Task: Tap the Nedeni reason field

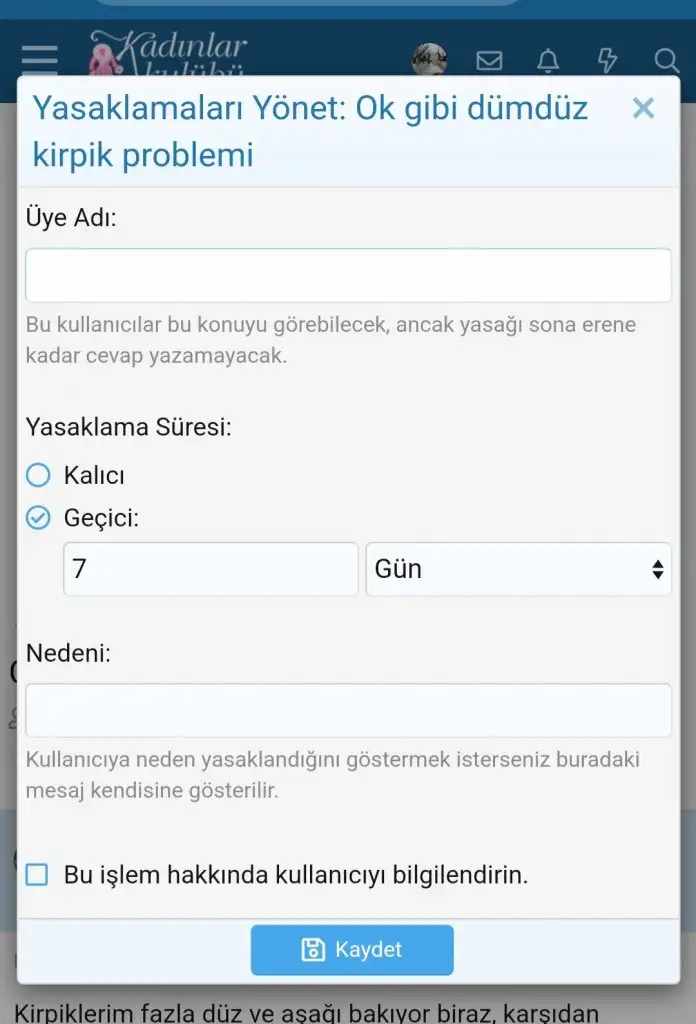Action: point(348,710)
